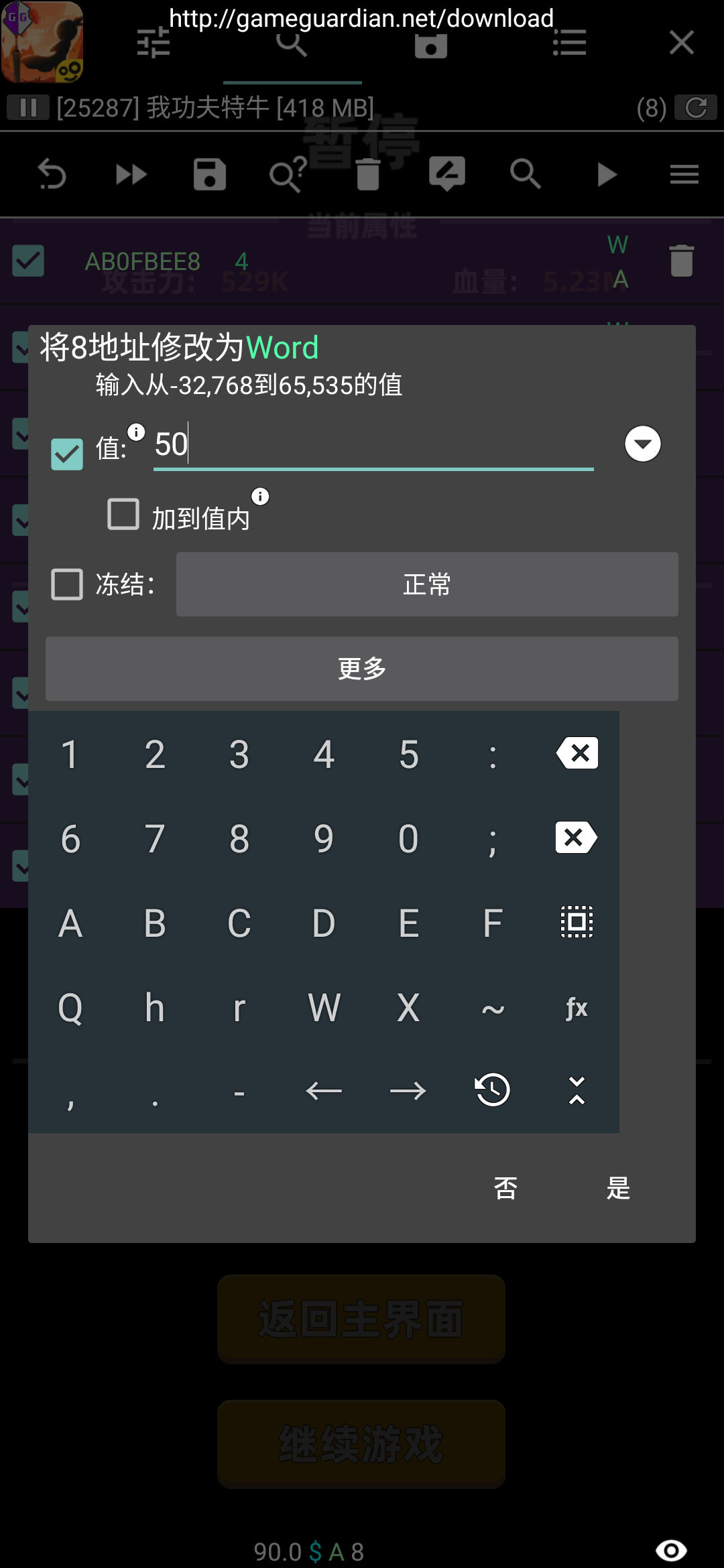Check the 加到值内 option
Viewport: 724px width, 1568px height.
tap(123, 515)
